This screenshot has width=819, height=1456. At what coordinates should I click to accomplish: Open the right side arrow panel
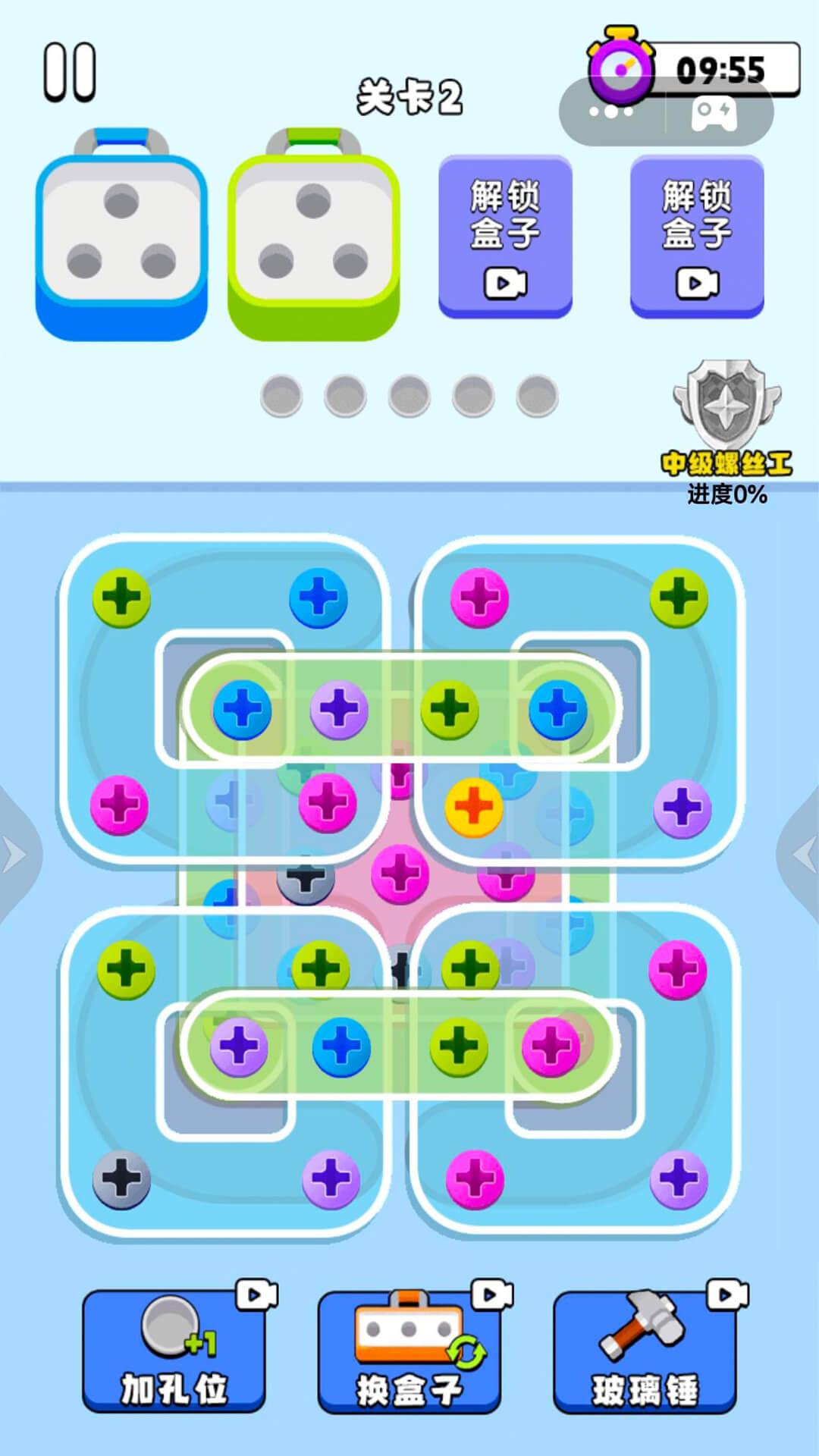(802, 855)
